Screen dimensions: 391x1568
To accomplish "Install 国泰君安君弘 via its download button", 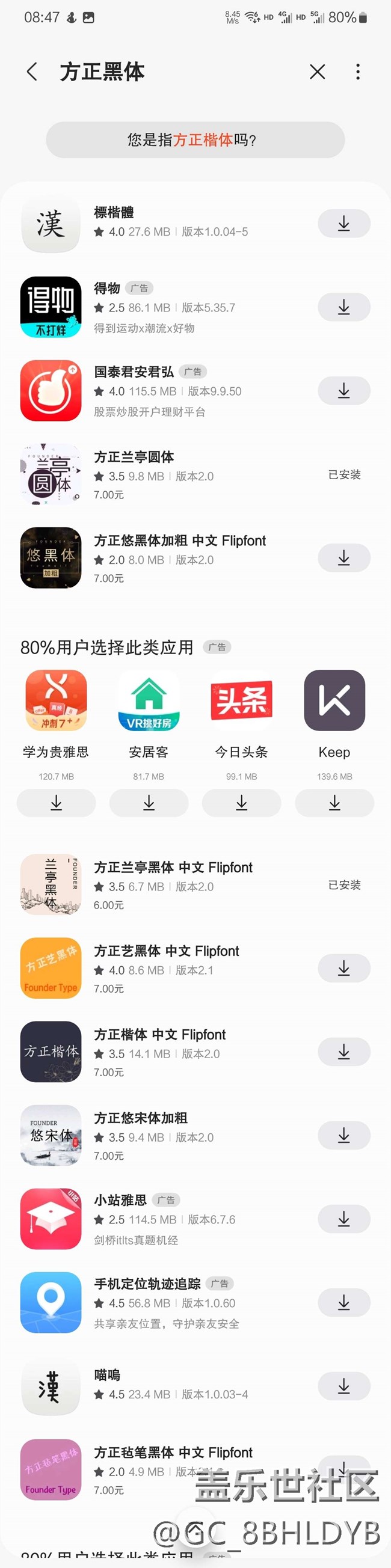I will point(343,391).
